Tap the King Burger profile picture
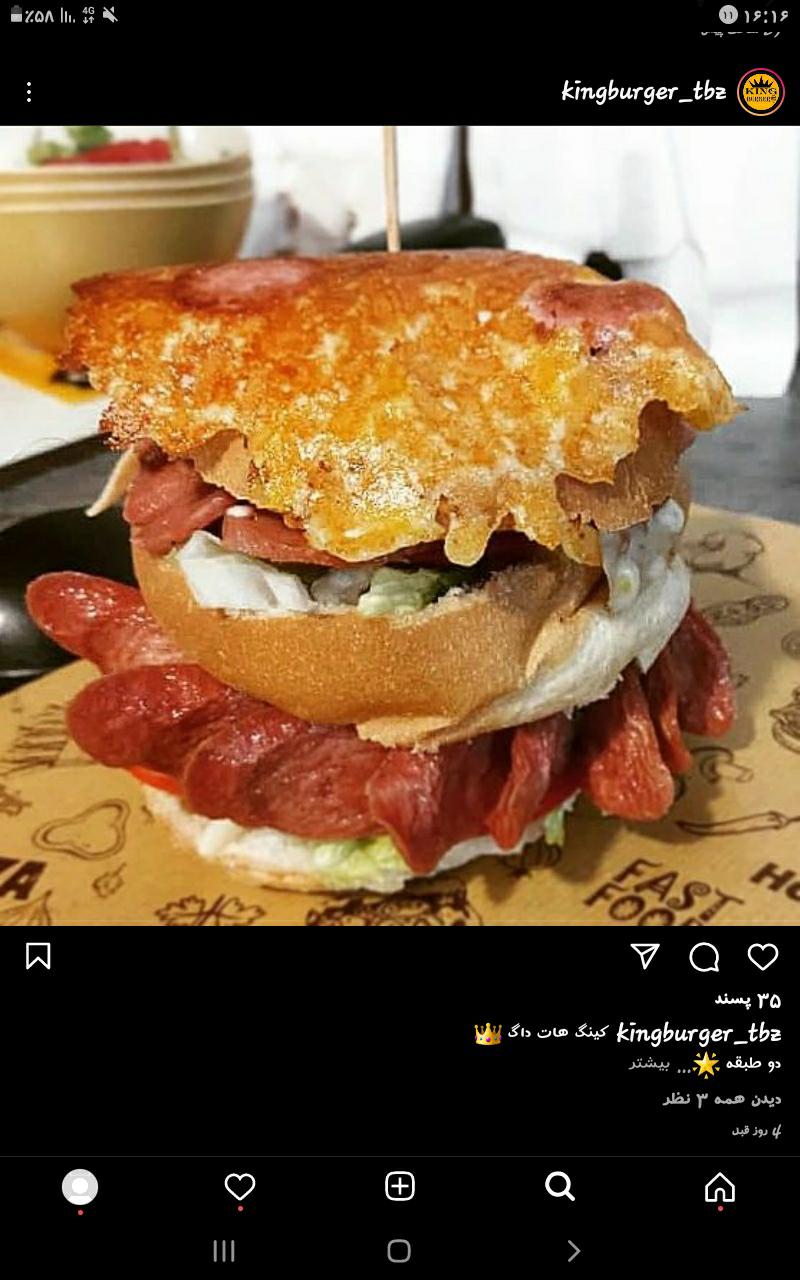Screen dimensions: 800x1280 (760, 93)
